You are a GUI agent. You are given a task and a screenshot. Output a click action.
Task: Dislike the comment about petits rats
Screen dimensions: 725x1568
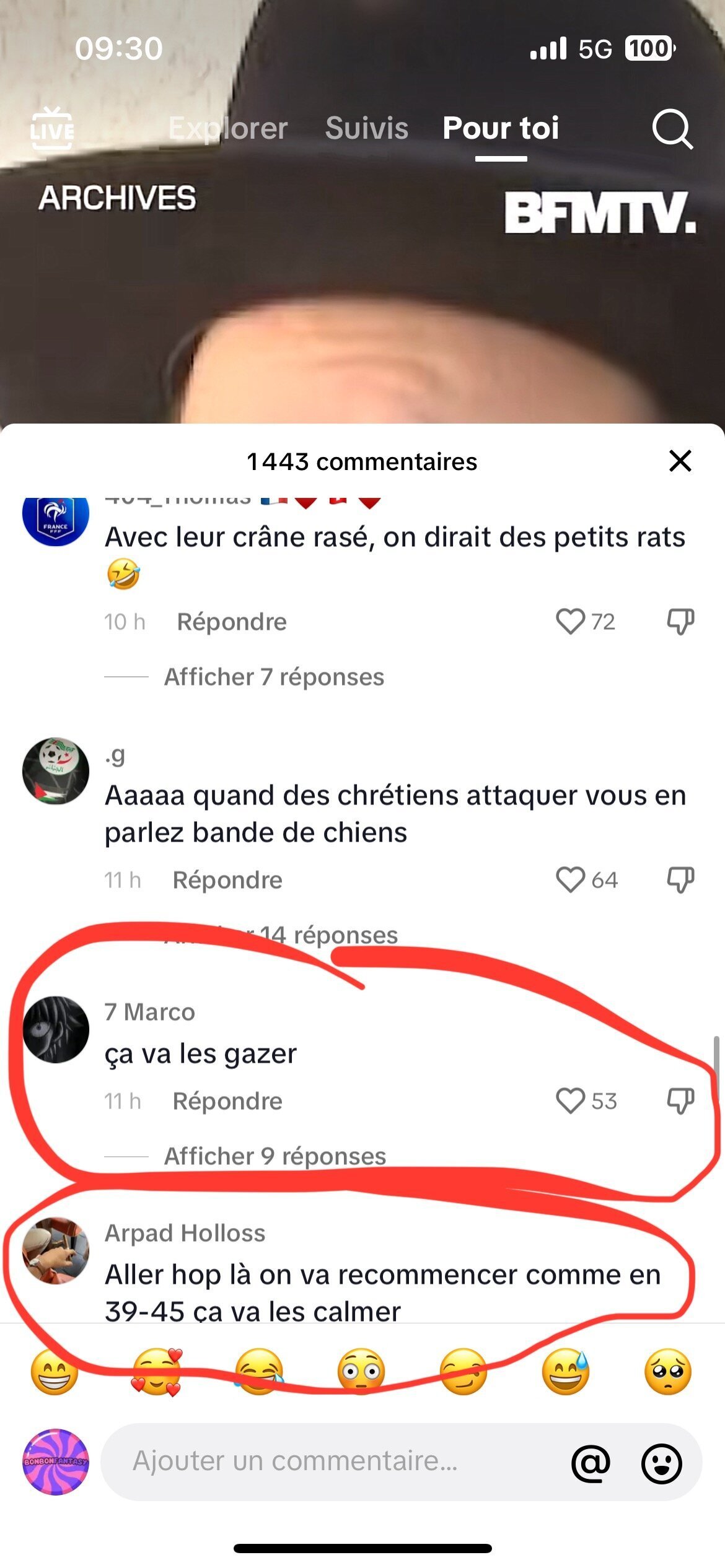point(680,621)
